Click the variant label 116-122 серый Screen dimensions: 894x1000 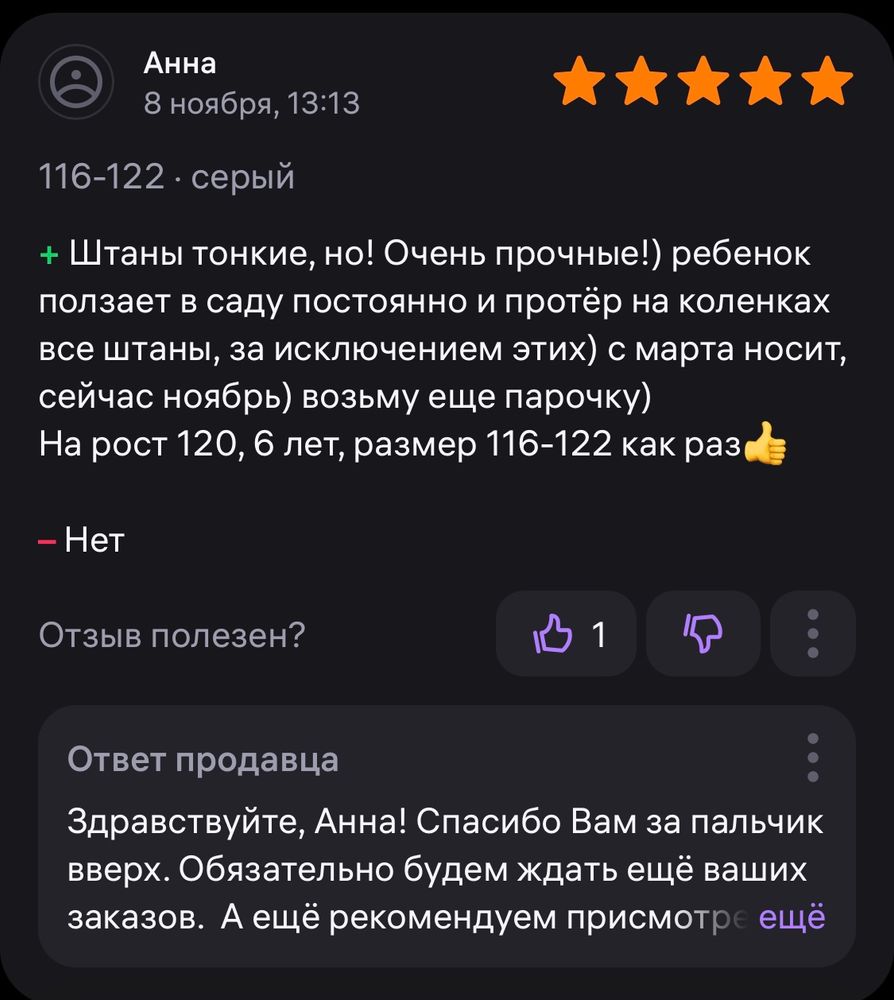pyautogui.click(x=165, y=176)
